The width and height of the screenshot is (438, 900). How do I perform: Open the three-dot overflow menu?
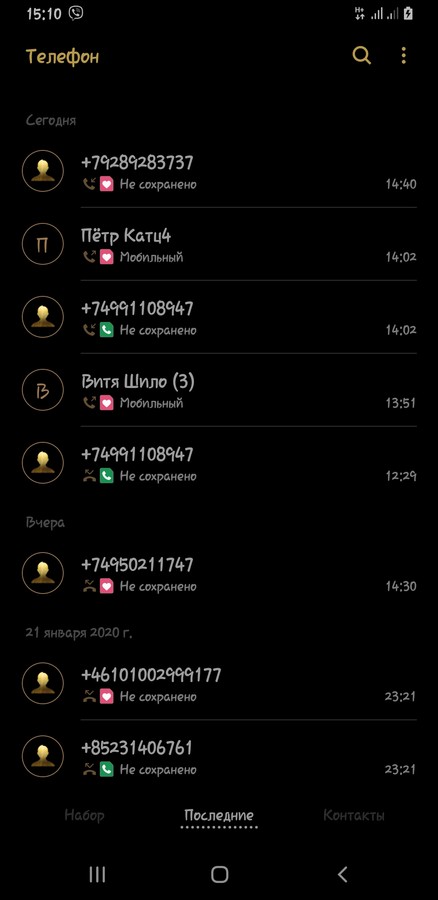click(x=404, y=56)
